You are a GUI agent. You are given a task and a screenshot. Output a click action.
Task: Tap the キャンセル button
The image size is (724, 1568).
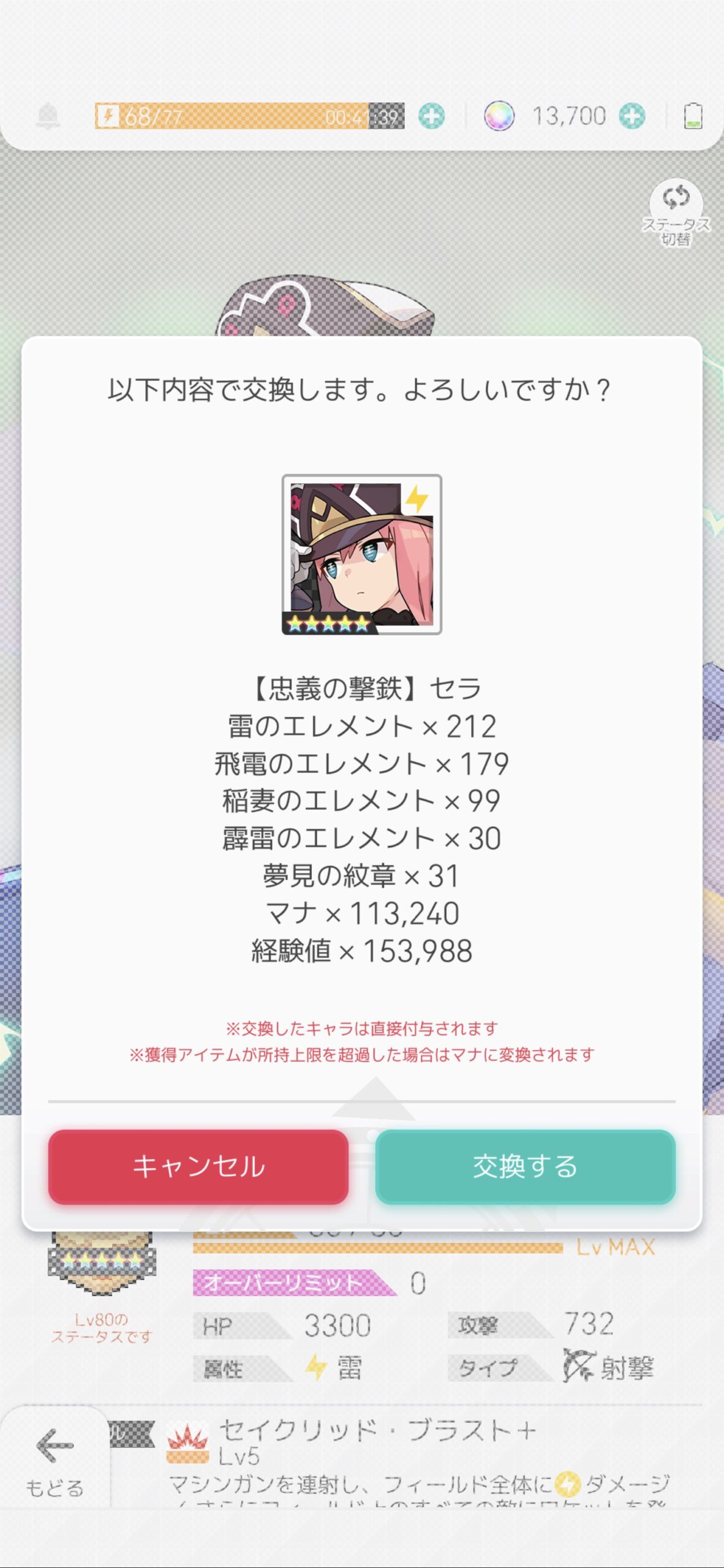(198, 1166)
